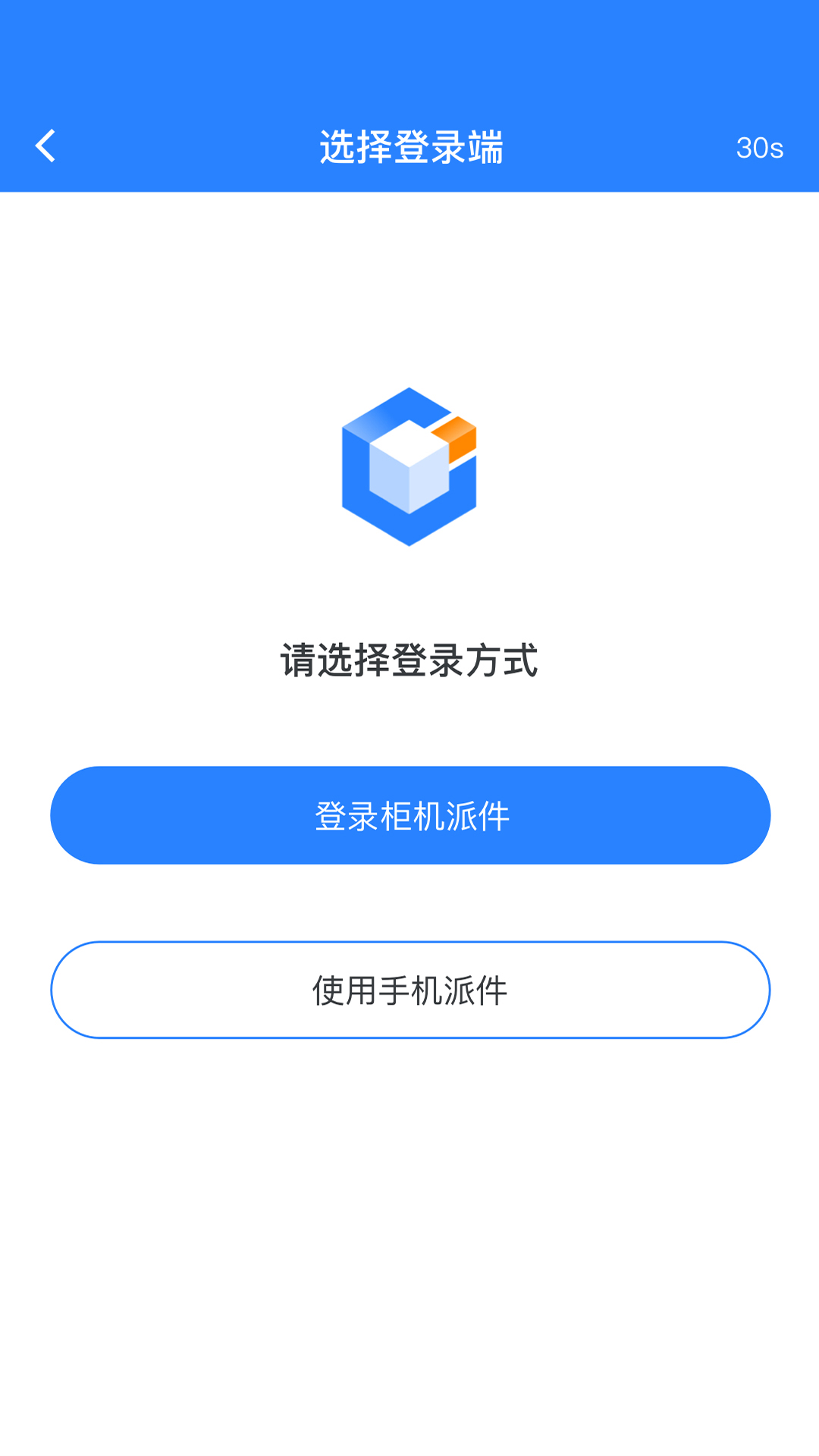Click the 请选择登录方式 prompt text
The height and width of the screenshot is (1456, 819).
click(x=409, y=660)
